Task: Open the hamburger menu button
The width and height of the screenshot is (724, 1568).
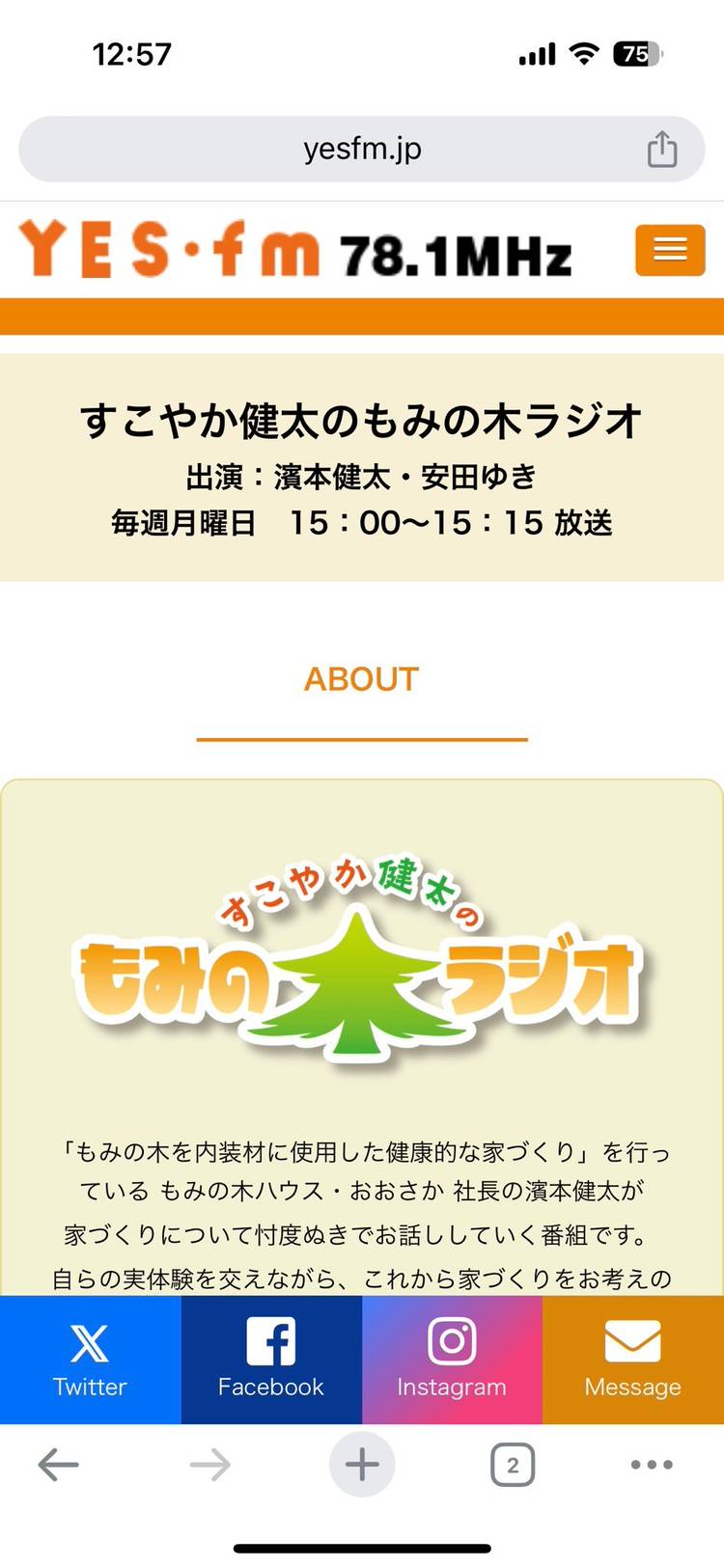Action: (670, 250)
